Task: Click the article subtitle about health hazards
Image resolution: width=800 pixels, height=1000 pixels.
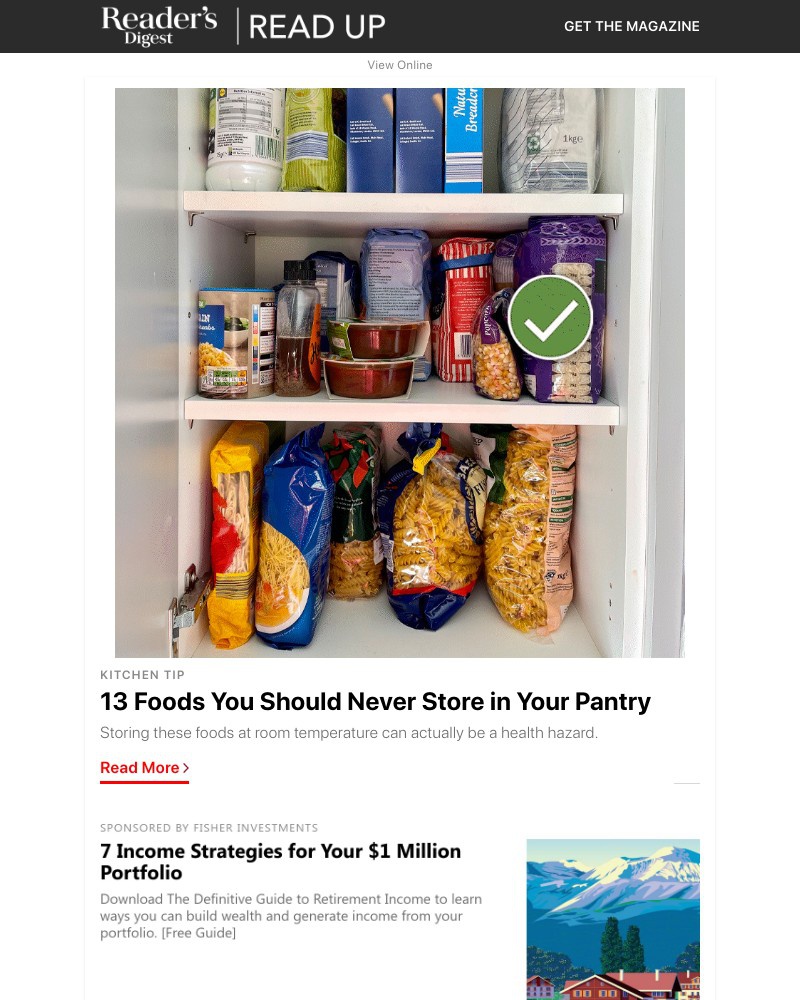Action: (348, 733)
